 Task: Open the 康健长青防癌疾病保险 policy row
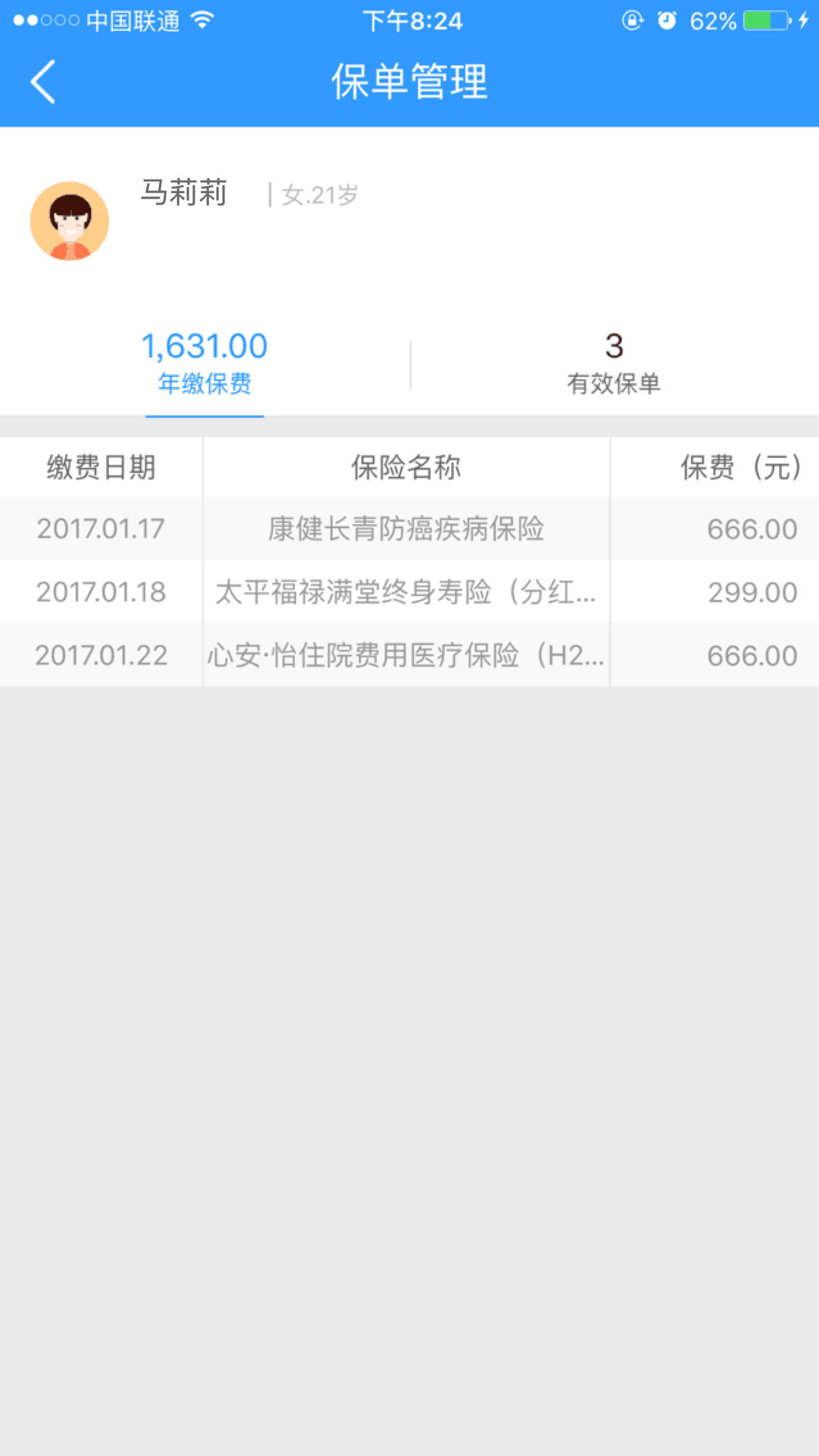click(409, 529)
